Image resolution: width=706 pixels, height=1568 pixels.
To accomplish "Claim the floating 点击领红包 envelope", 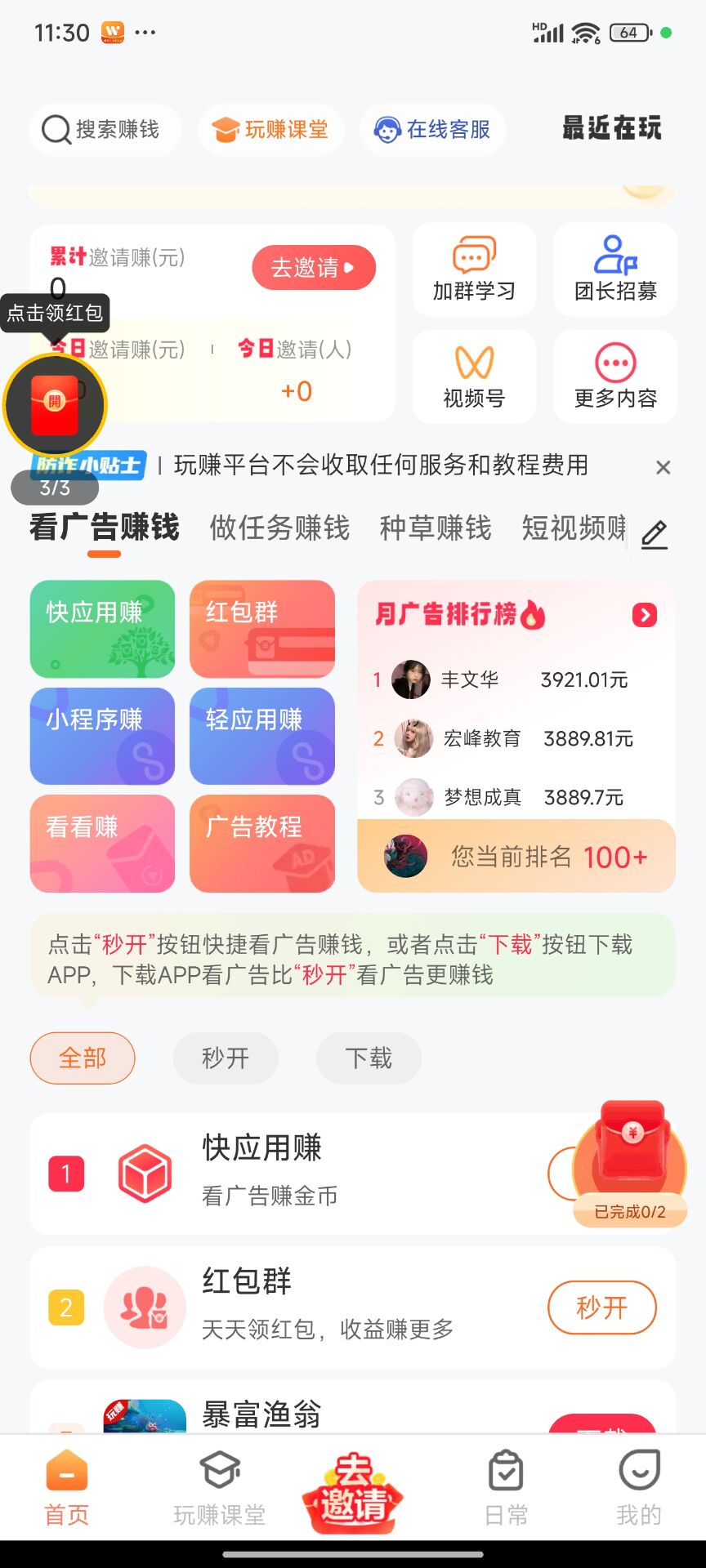I will 55,403.
